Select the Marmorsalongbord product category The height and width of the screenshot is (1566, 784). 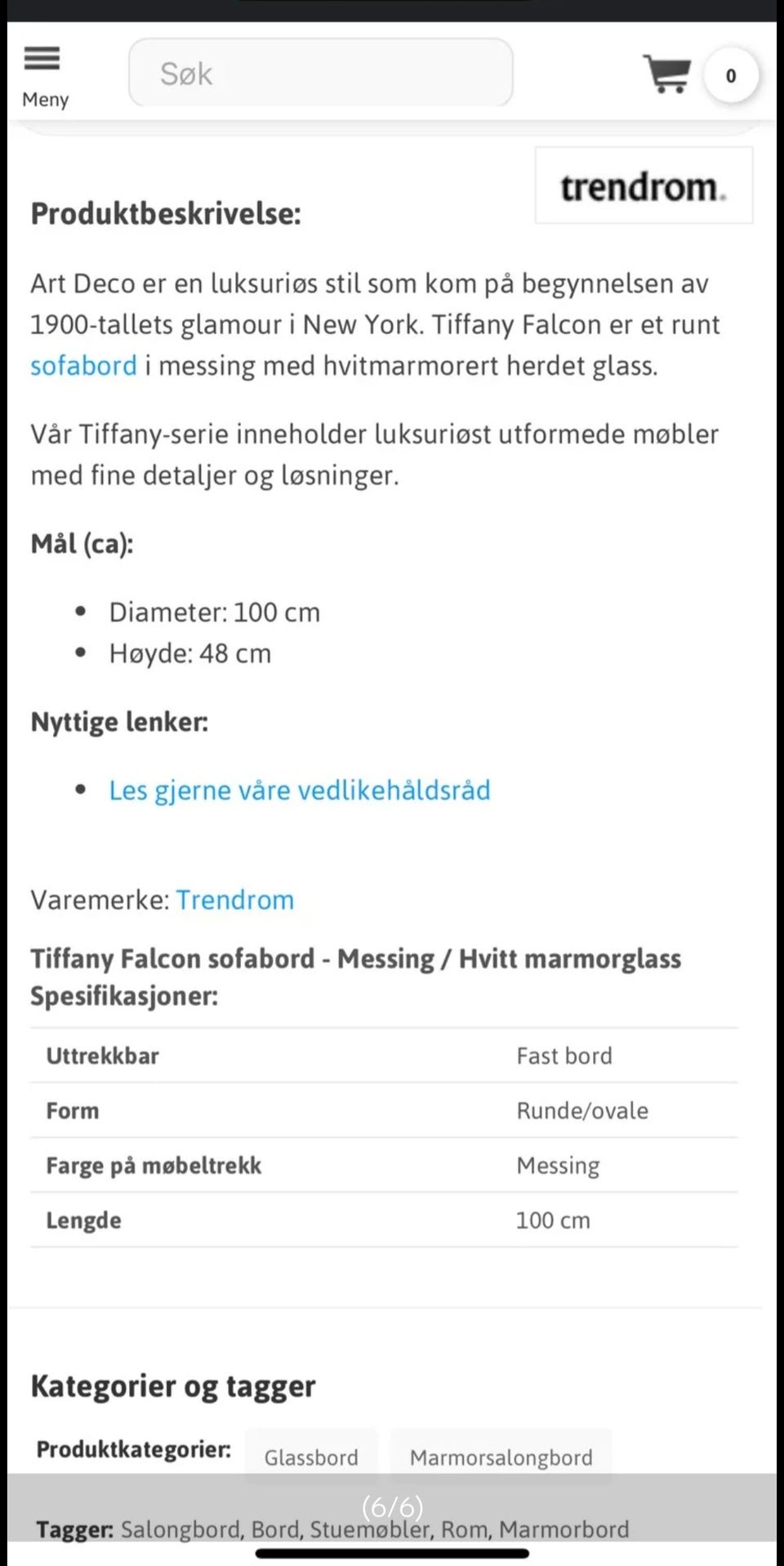click(501, 1456)
